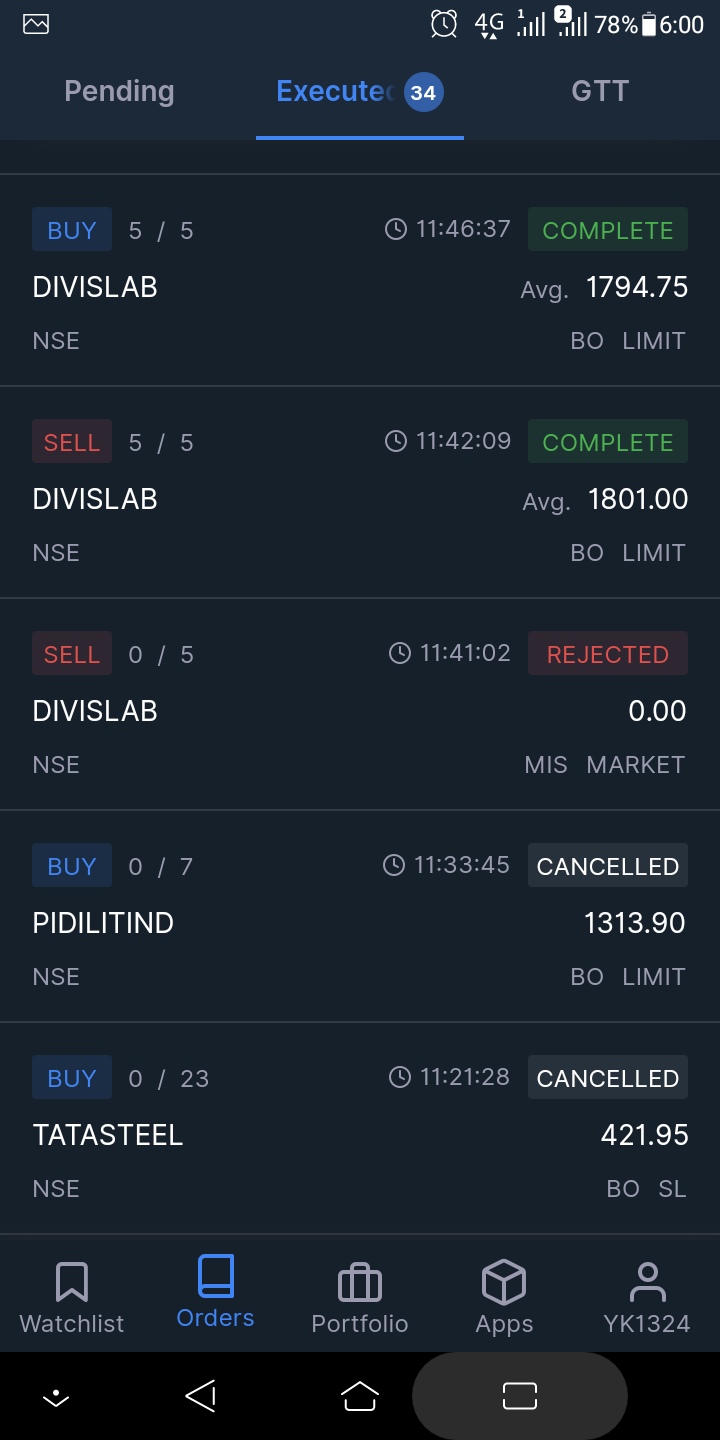Open the GTT tab

(600, 92)
